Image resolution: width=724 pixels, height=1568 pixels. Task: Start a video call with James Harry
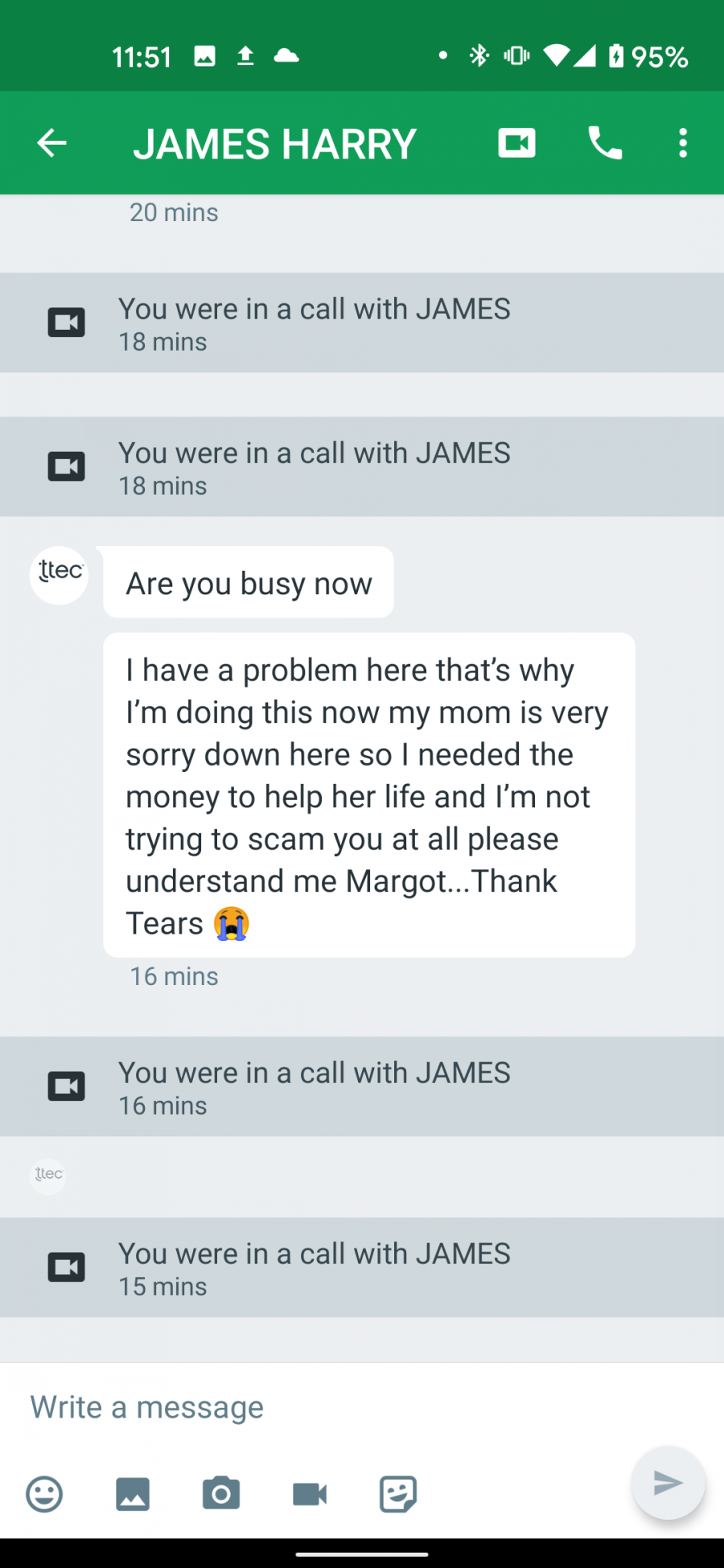click(x=516, y=143)
